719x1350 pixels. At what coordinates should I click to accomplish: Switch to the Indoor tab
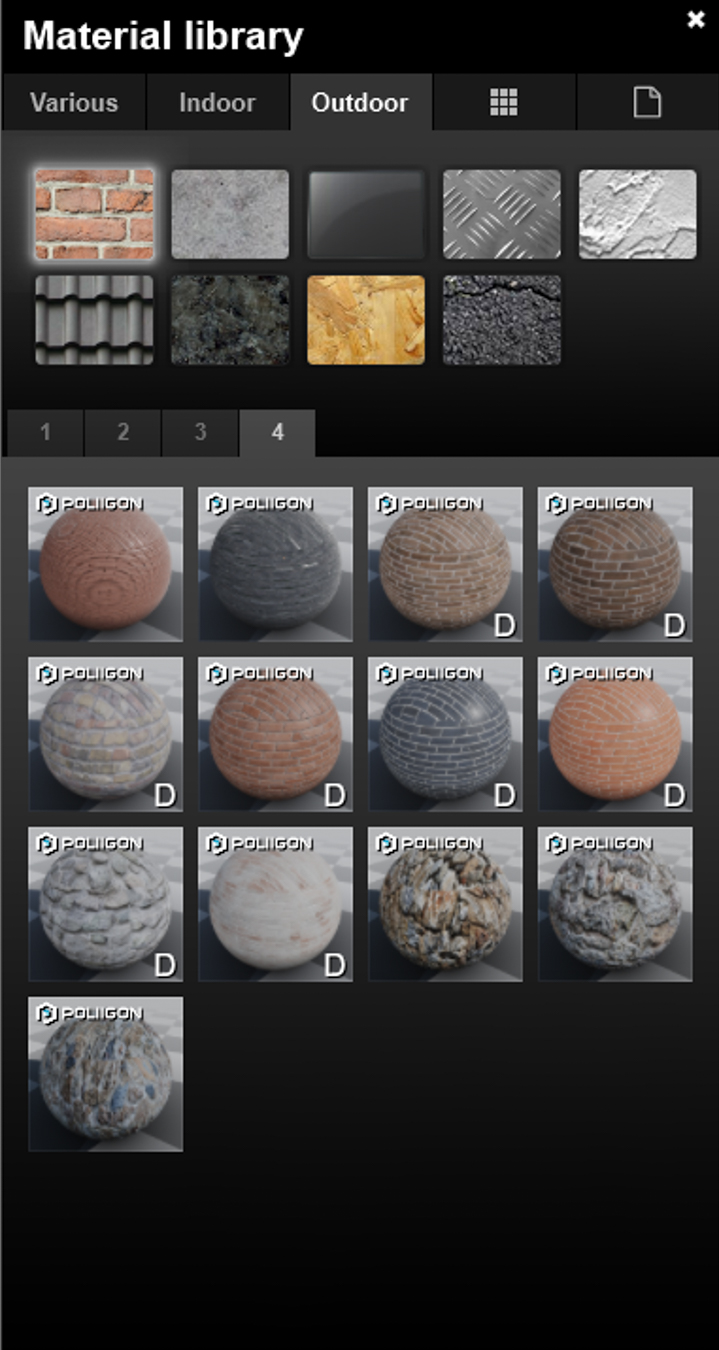(217, 103)
